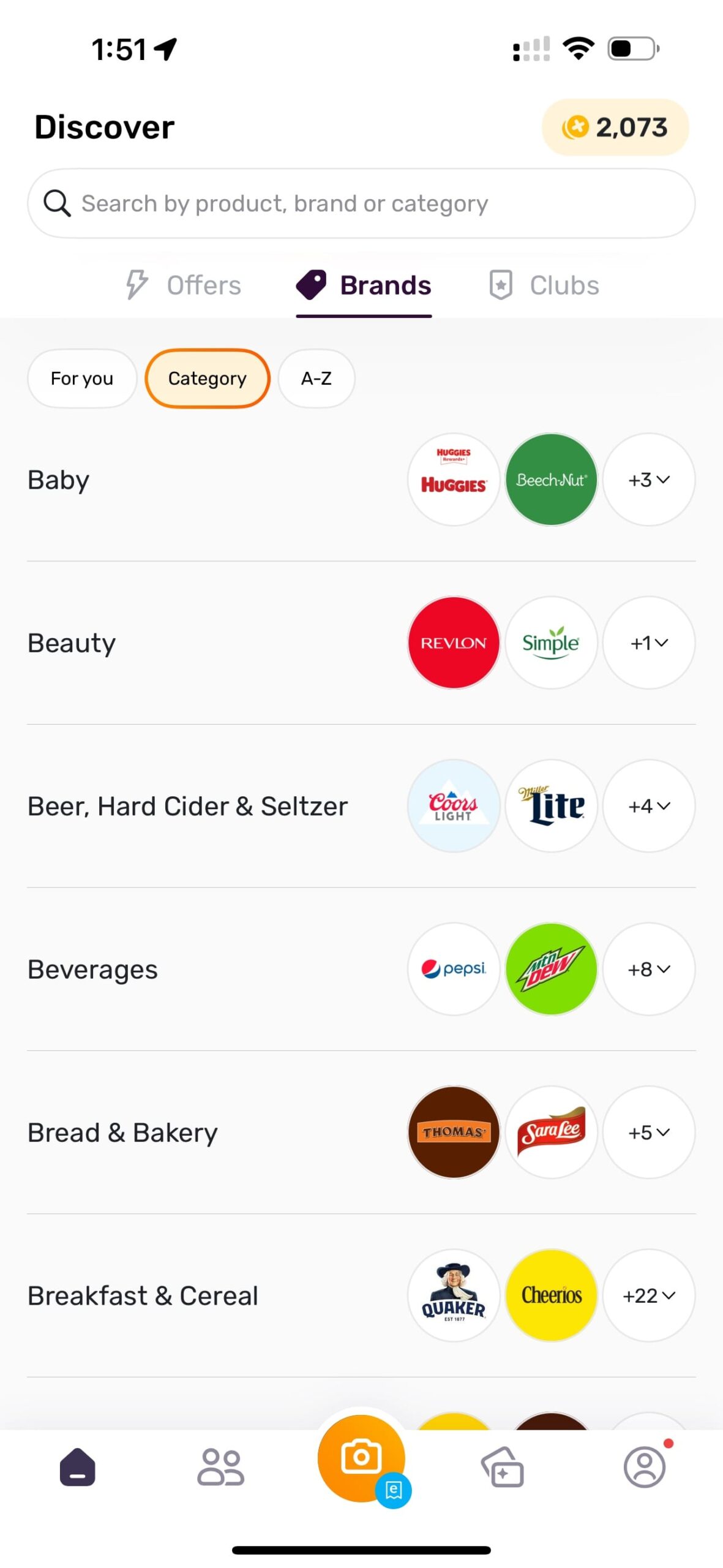Open the Mtn Dew brand
This screenshot has width=723, height=1568.
click(x=551, y=969)
